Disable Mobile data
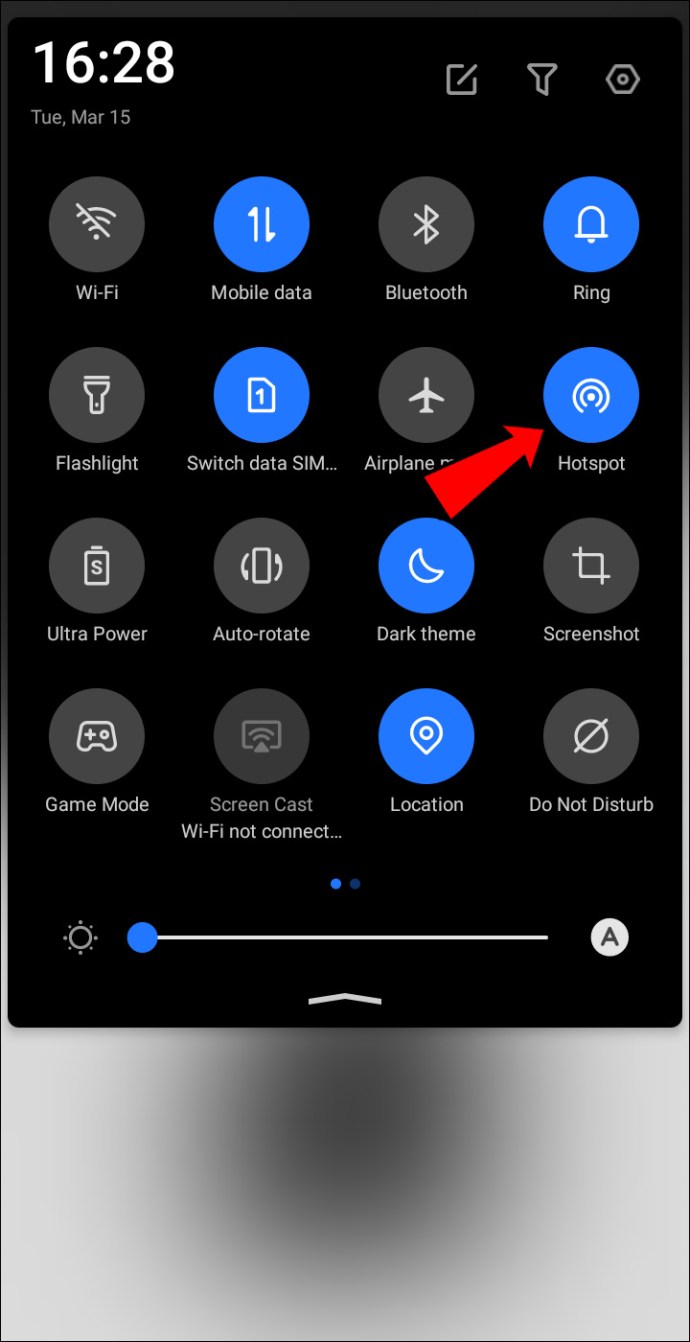Viewport: 690px width, 1342px height. [261, 225]
